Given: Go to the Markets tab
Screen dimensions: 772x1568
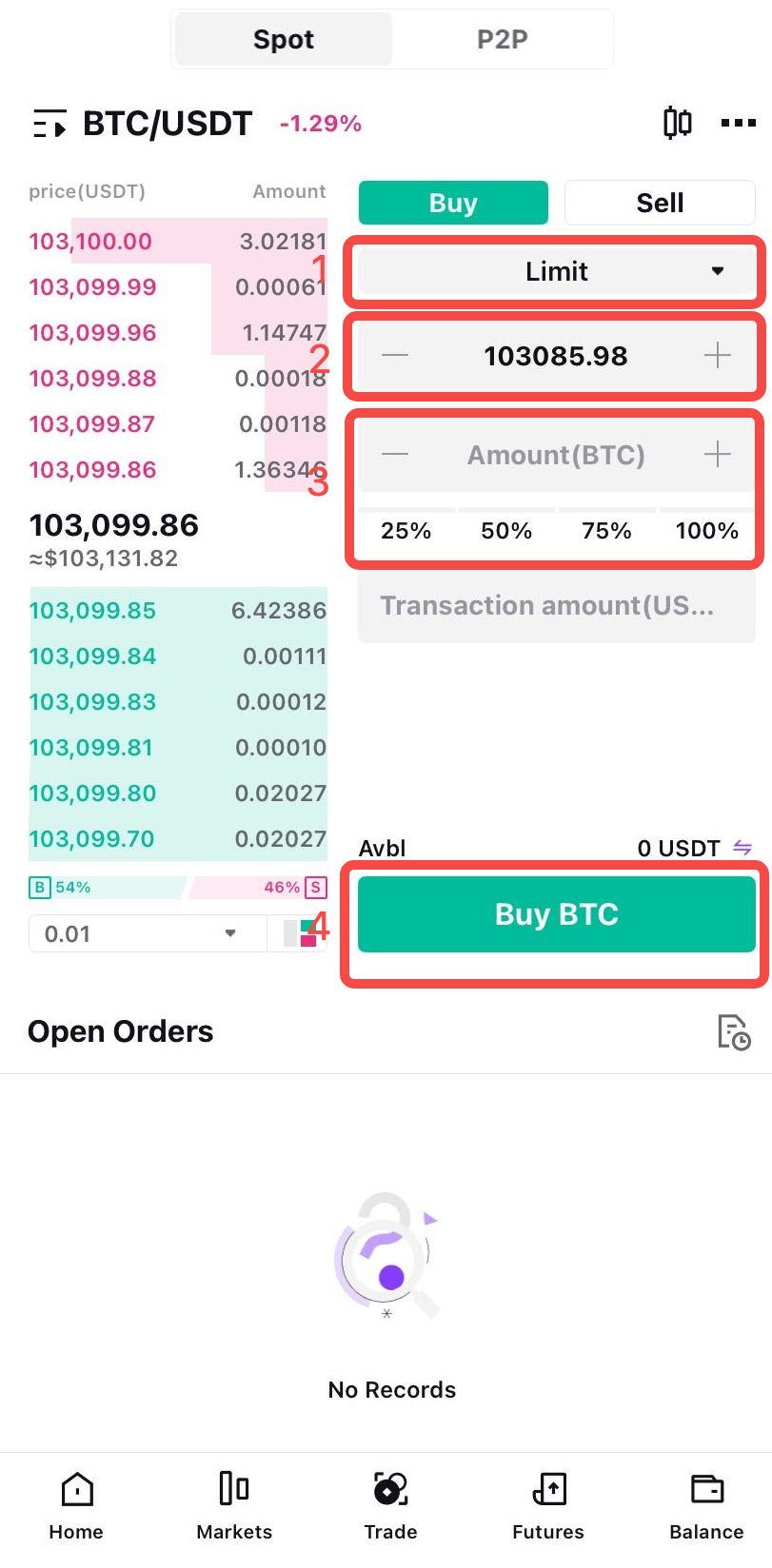Looking at the screenshot, I should (x=234, y=1506).
